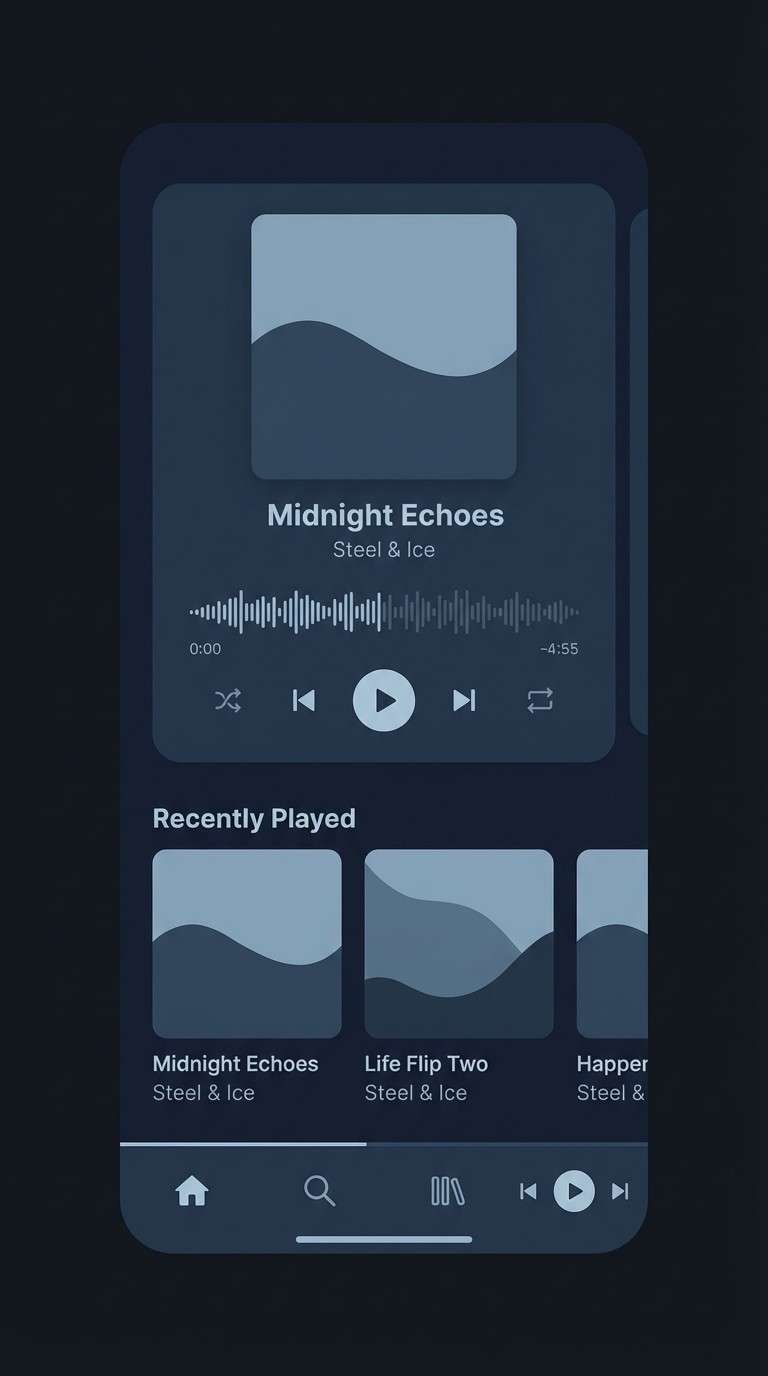Select the Recently Played section header
Image resolution: width=768 pixels, height=1376 pixels.
[x=253, y=818]
